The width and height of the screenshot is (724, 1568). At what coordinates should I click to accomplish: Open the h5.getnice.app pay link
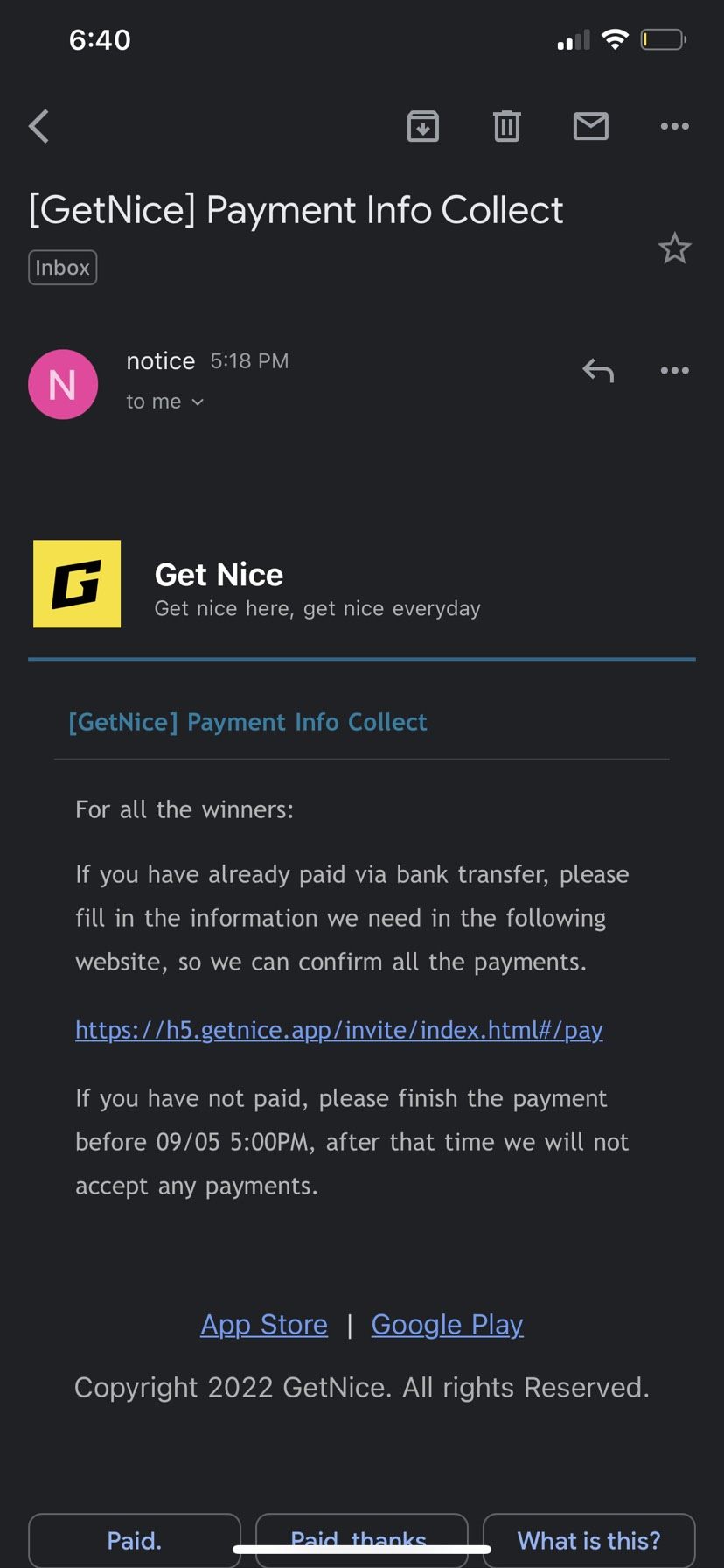coord(338,1030)
